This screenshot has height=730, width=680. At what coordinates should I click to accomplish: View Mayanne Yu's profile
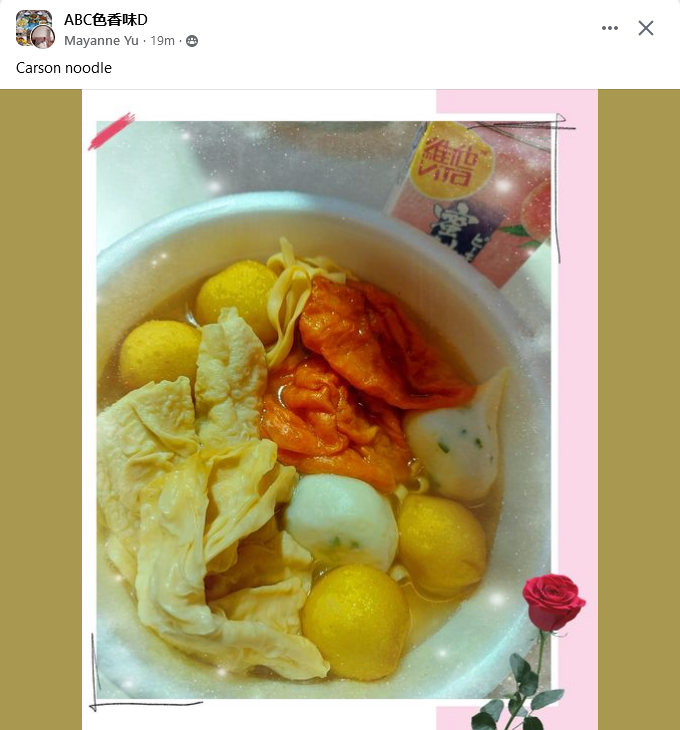coord(101,41)
